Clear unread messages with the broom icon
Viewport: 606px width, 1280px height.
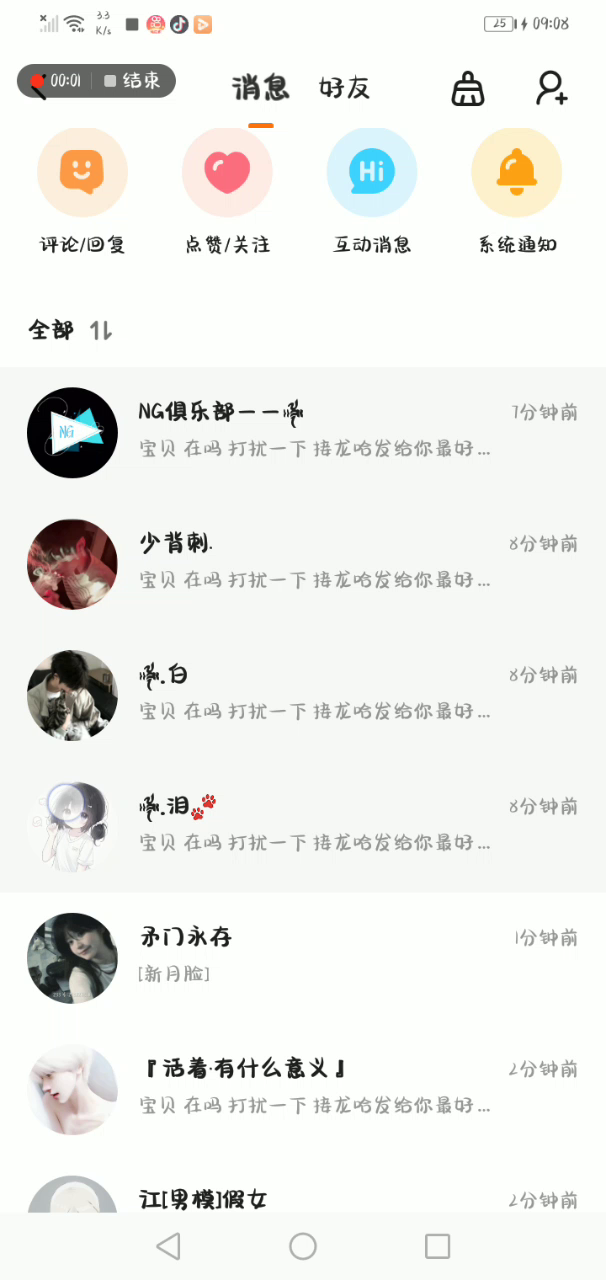tap(467, 89)
